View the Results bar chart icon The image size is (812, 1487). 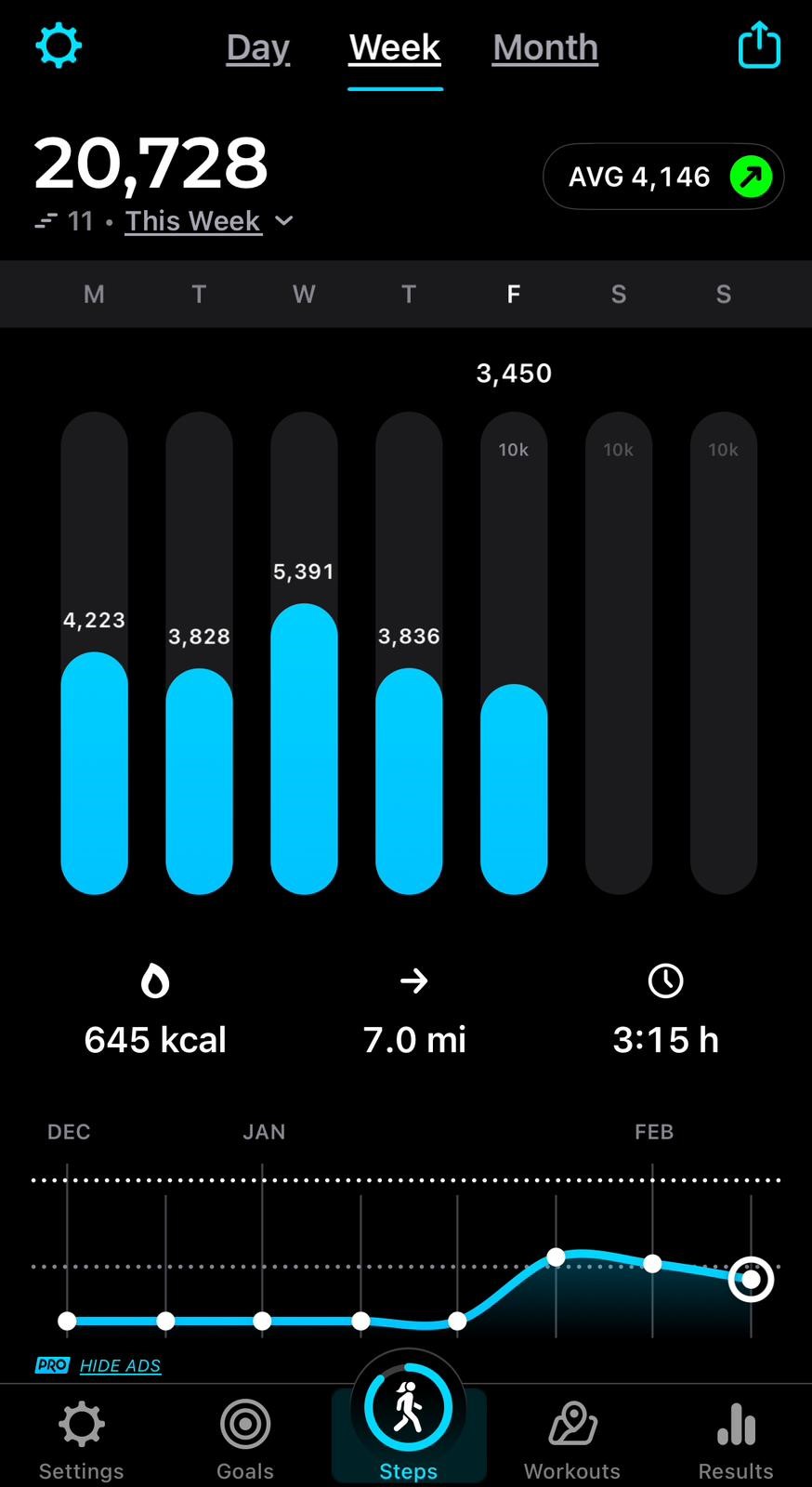(x=735, y=1422)
